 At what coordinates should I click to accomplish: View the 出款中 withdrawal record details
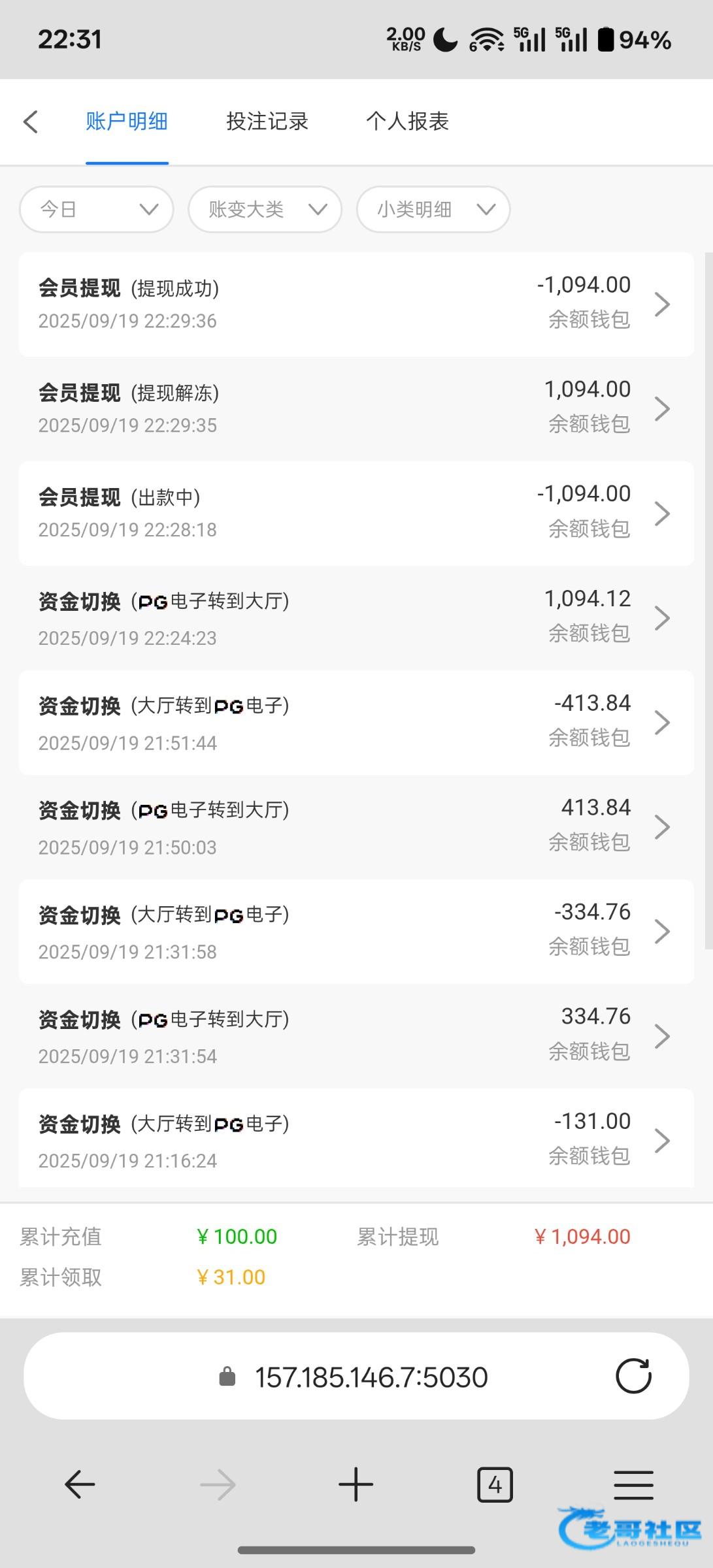pyautogui.click(x=356, y=514)
